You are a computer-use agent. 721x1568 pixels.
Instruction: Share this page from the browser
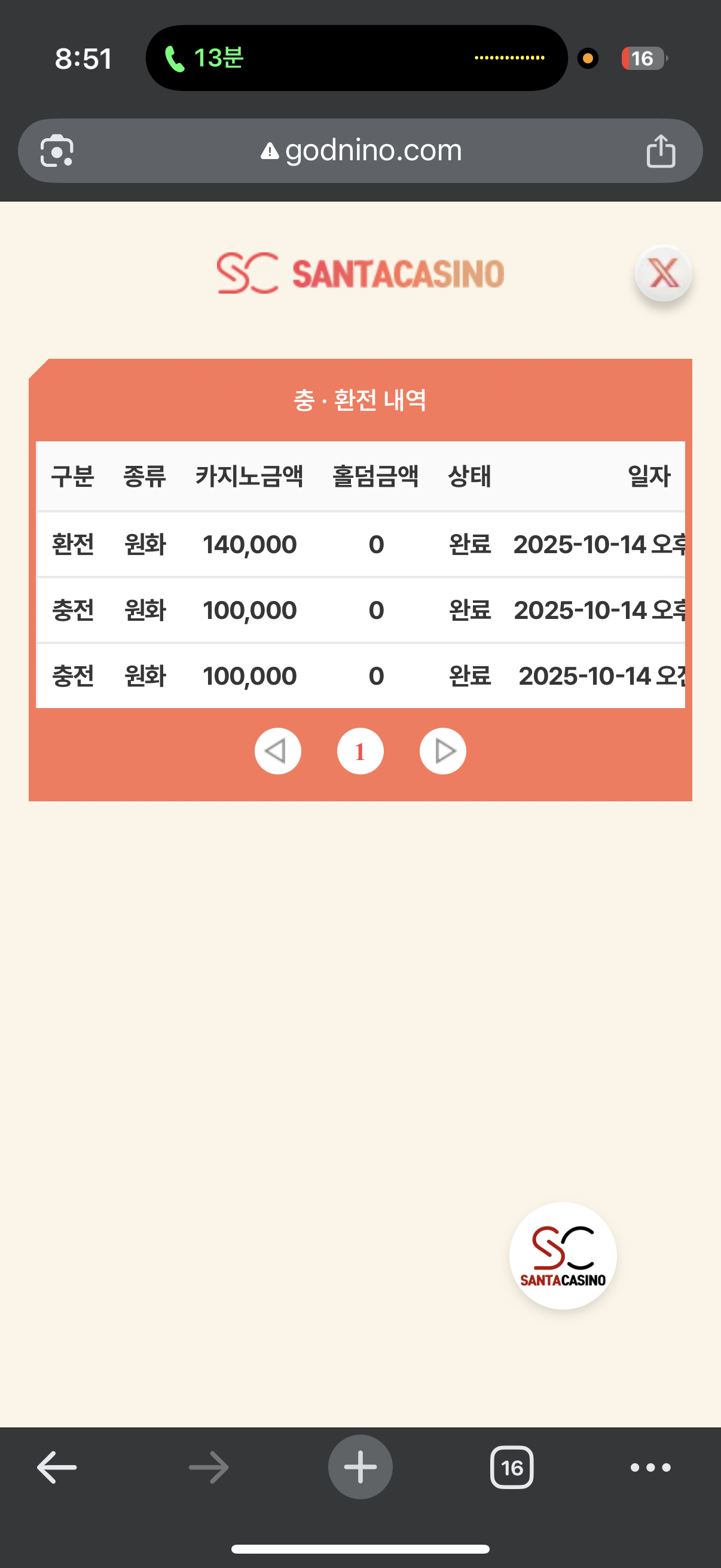tap(660, 150)
